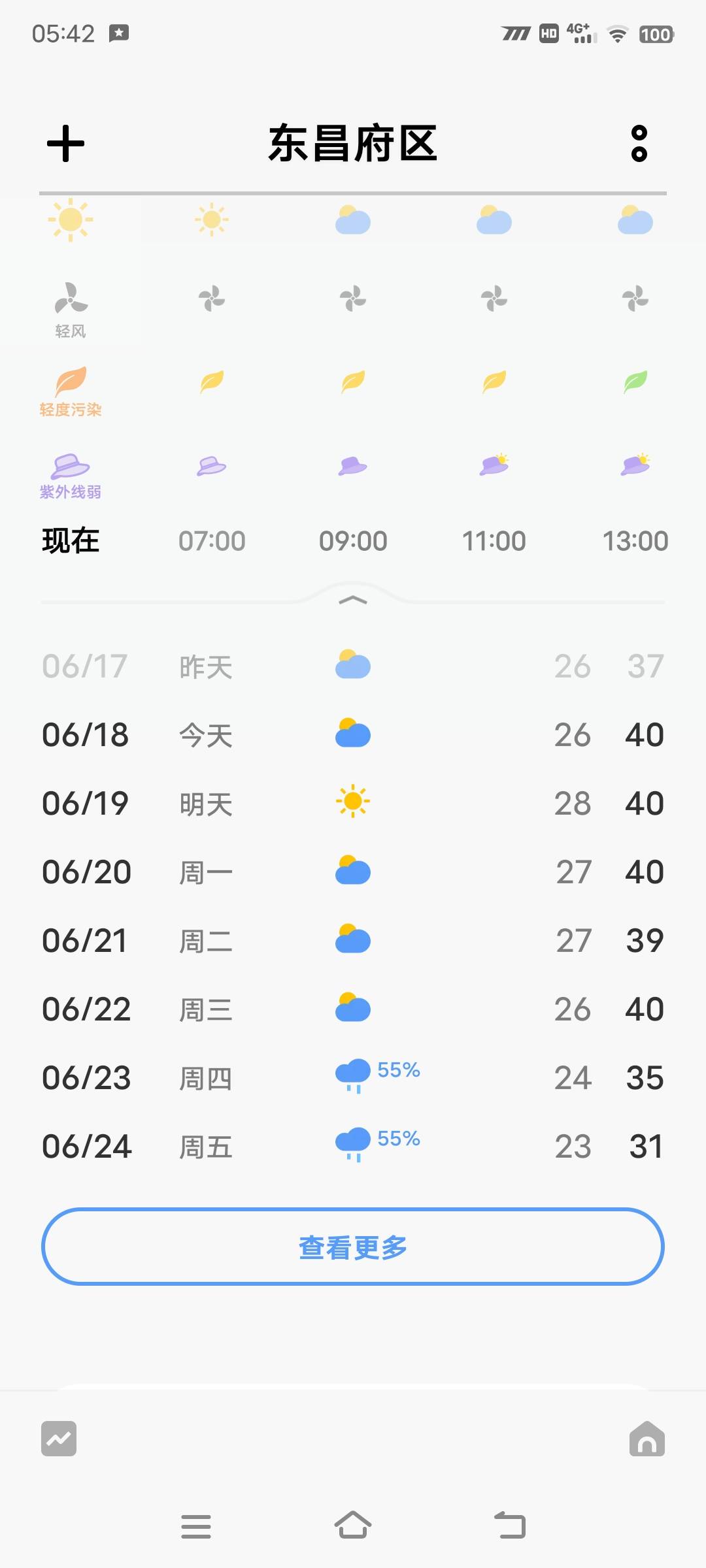Select the 06/23 周四 forecast row

pyautogui.click(x=353, y=1078)
